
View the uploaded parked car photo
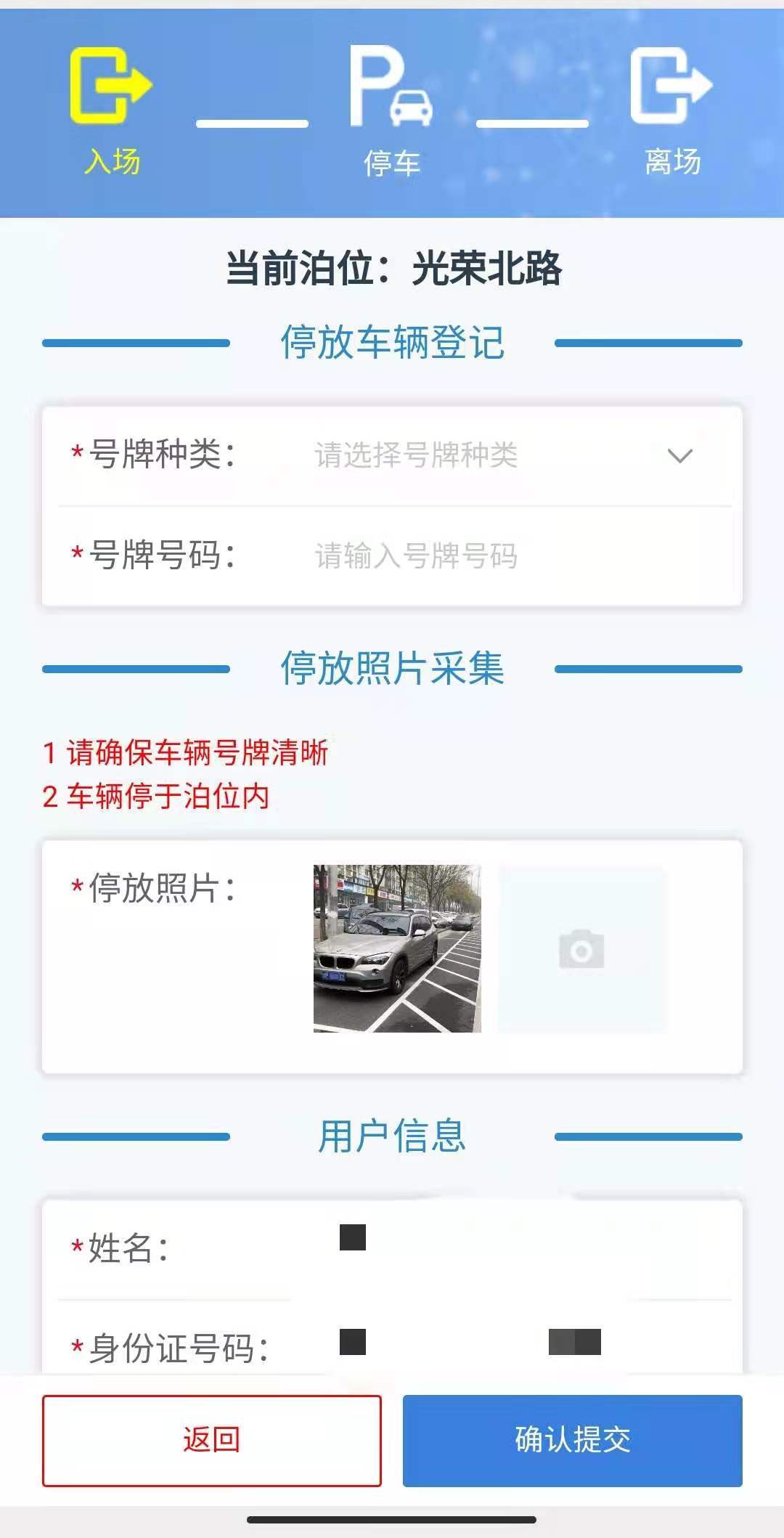(x=397, y=948)
